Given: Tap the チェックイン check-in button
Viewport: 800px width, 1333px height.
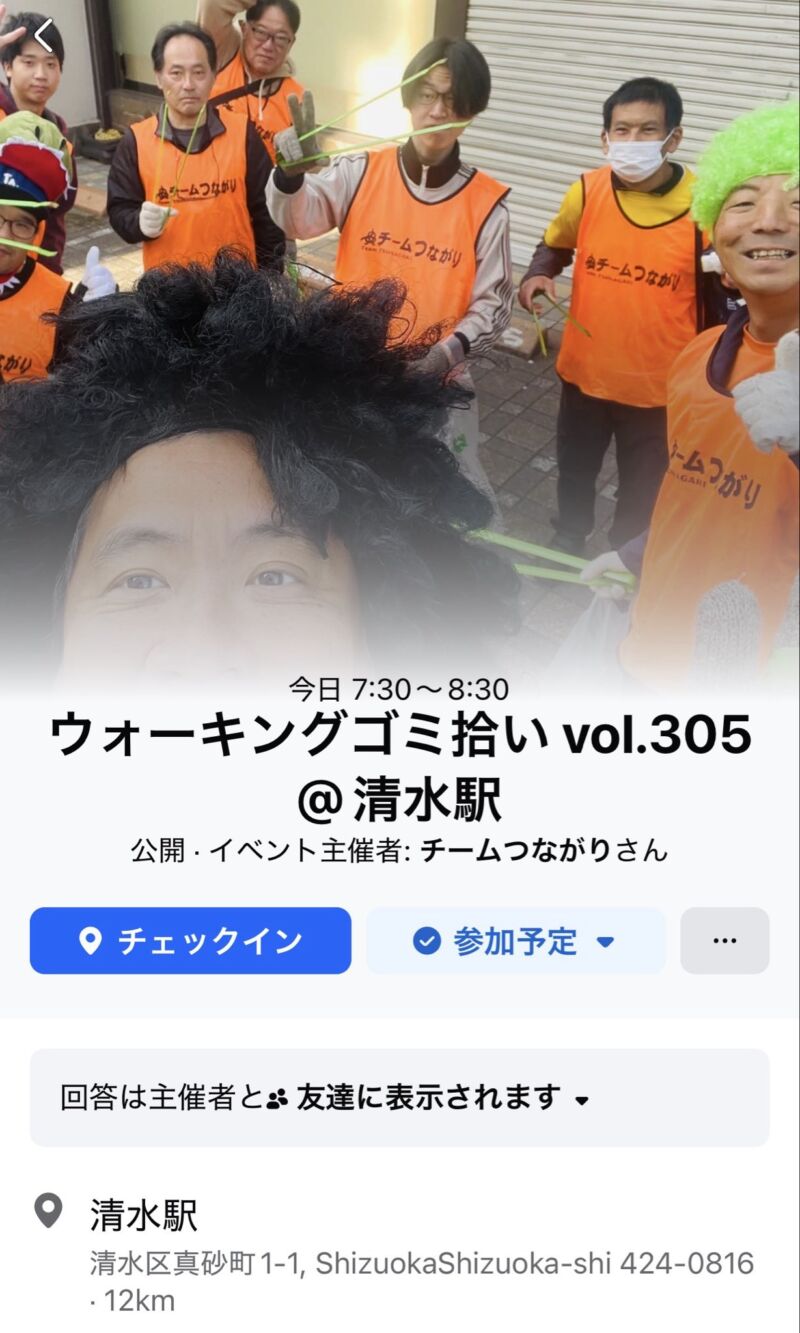Looking at the screenshot, I should [190, 941].
